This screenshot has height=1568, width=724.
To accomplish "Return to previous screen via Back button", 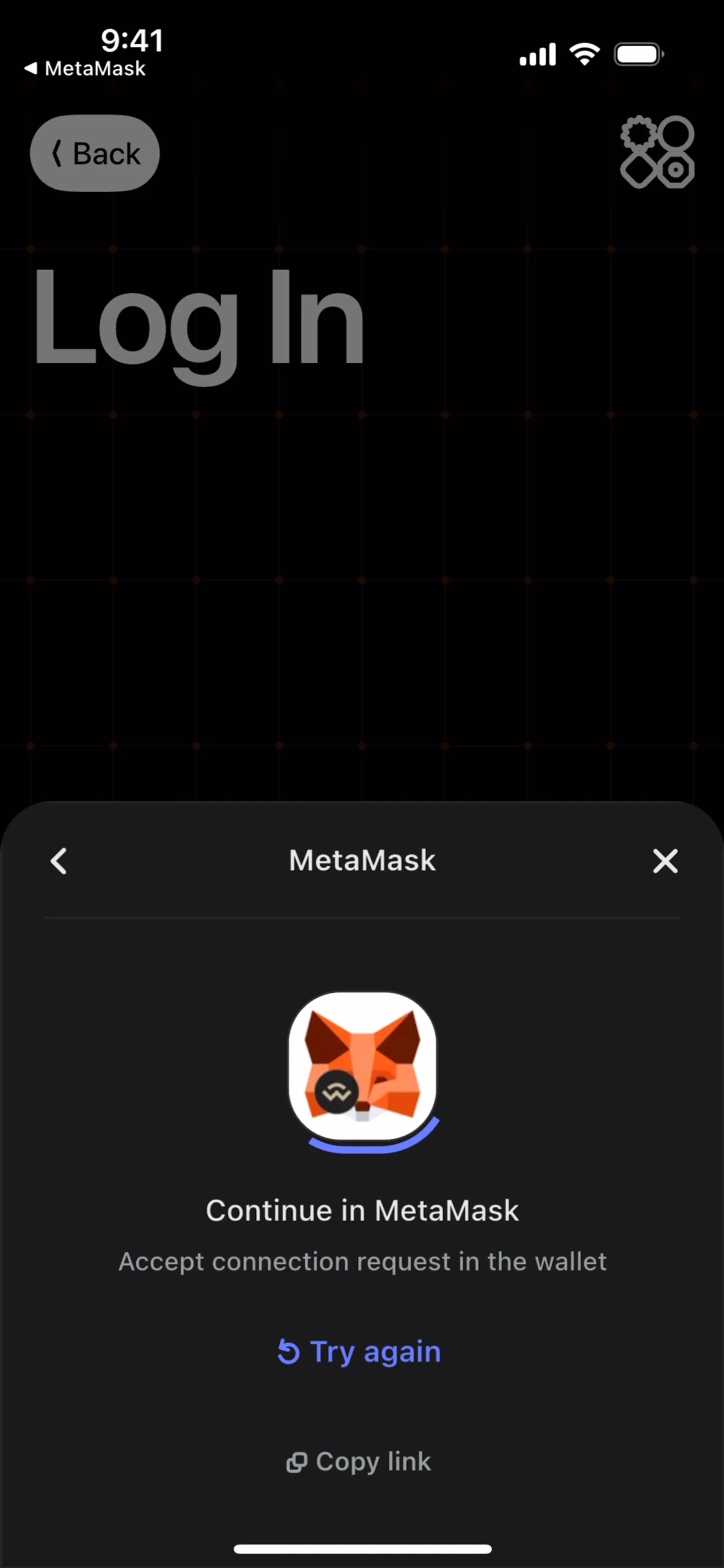I will (x=95, y=153).
